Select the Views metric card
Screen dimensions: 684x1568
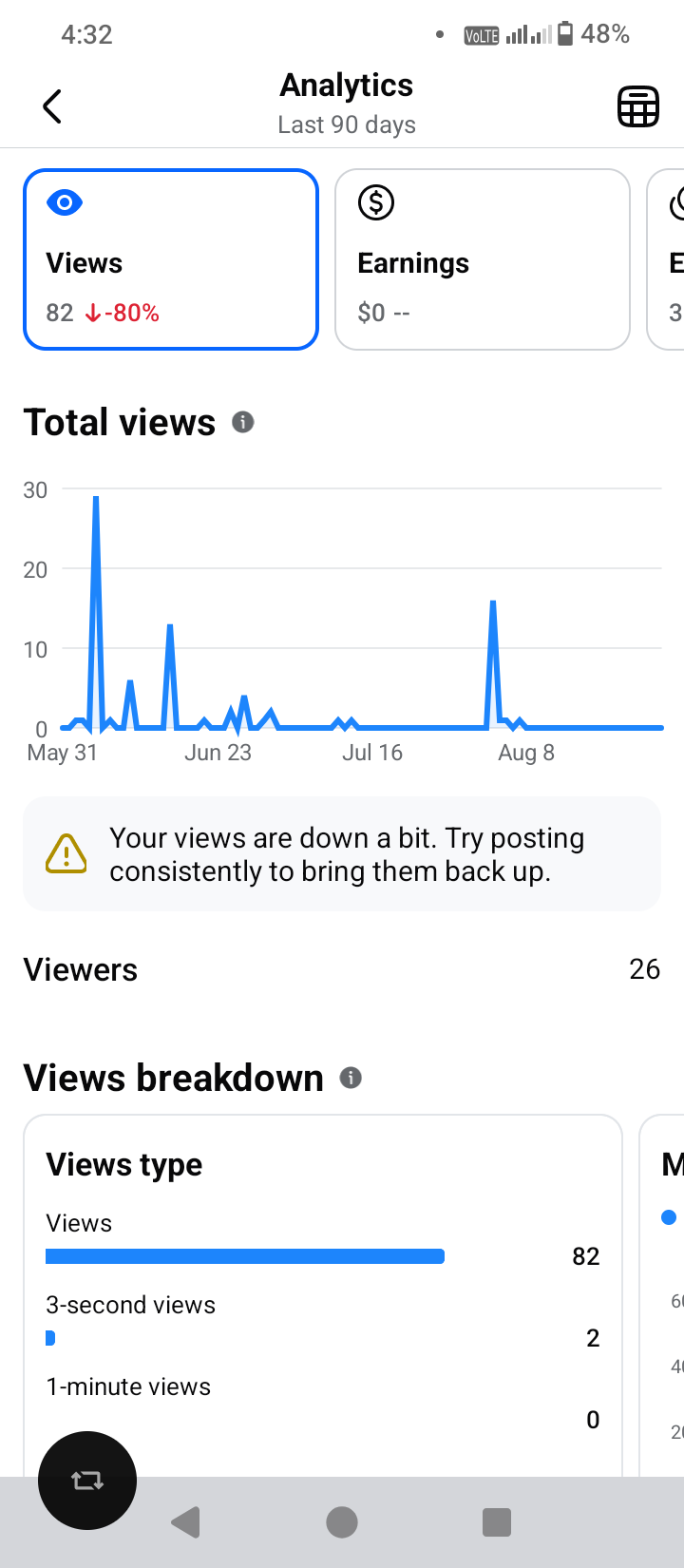tap(171, 259)
